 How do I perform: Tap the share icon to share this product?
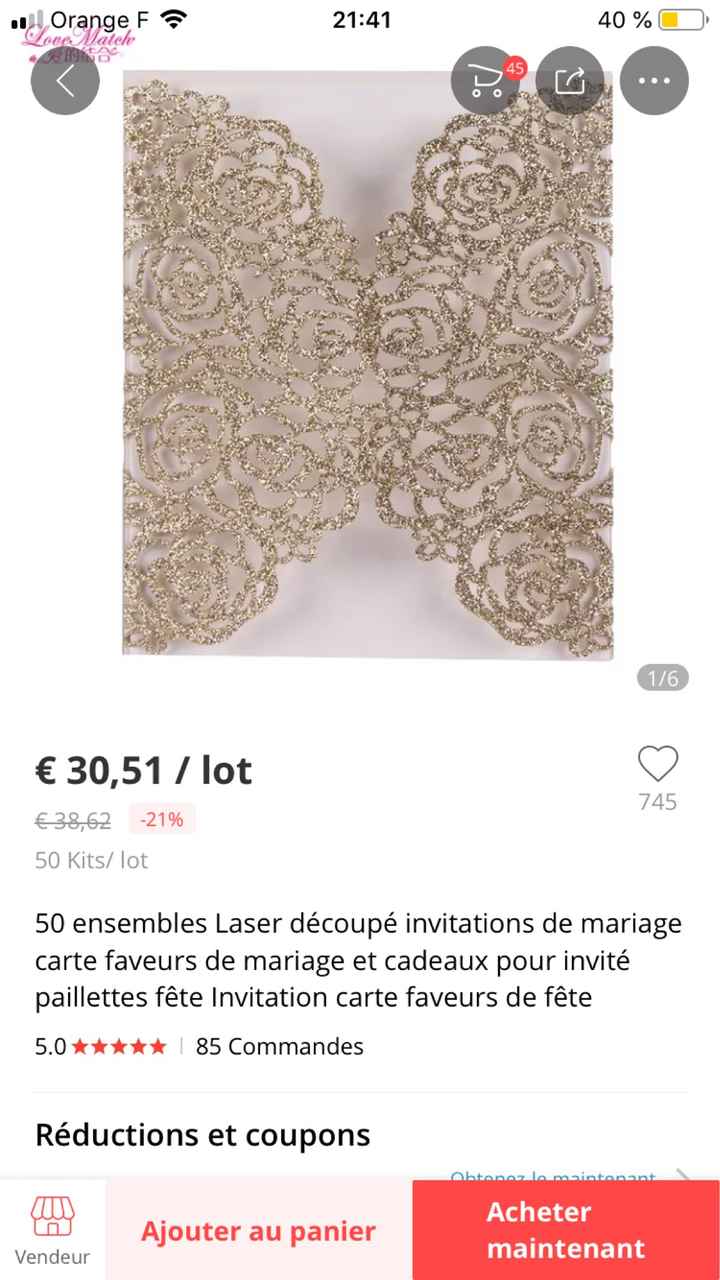pos(569,80)
